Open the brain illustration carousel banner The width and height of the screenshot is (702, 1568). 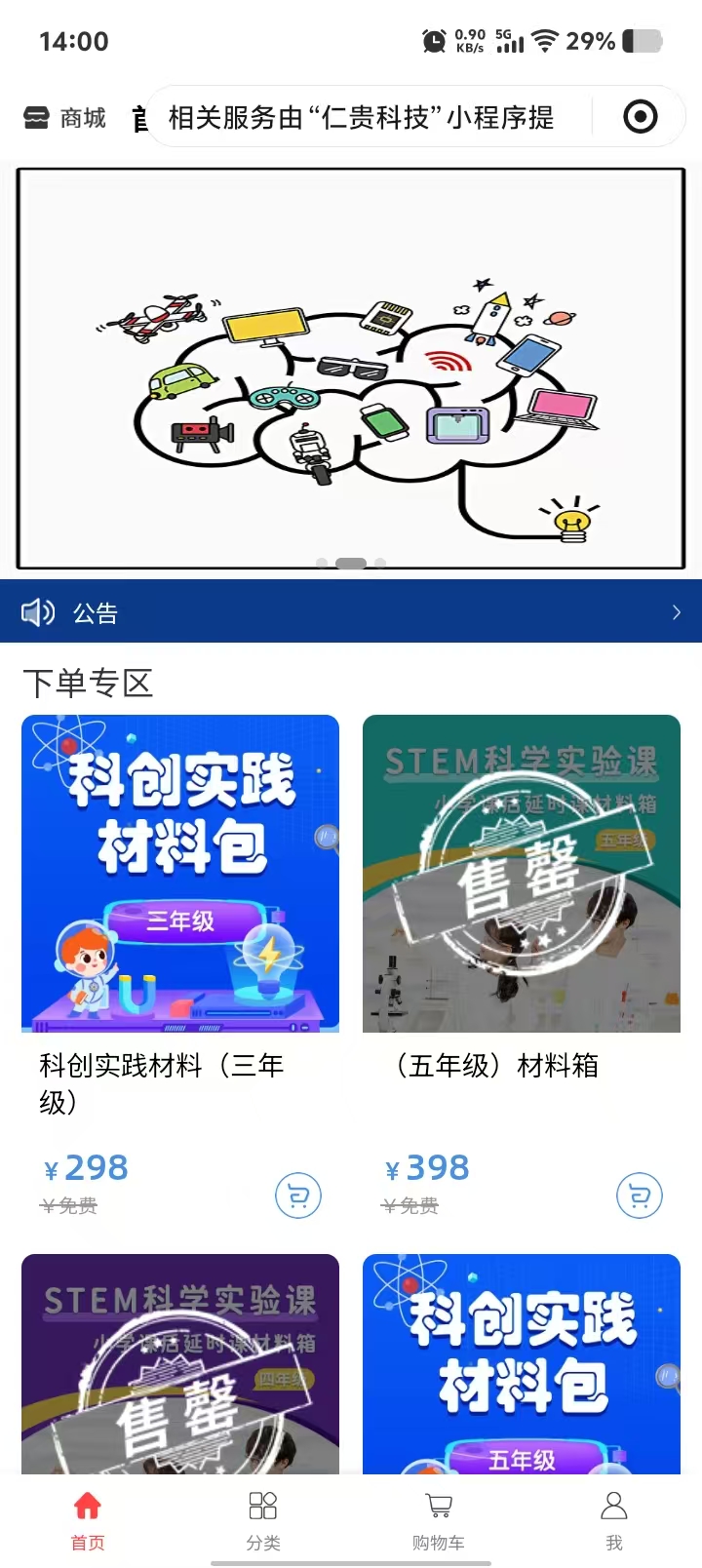[351, 369]
